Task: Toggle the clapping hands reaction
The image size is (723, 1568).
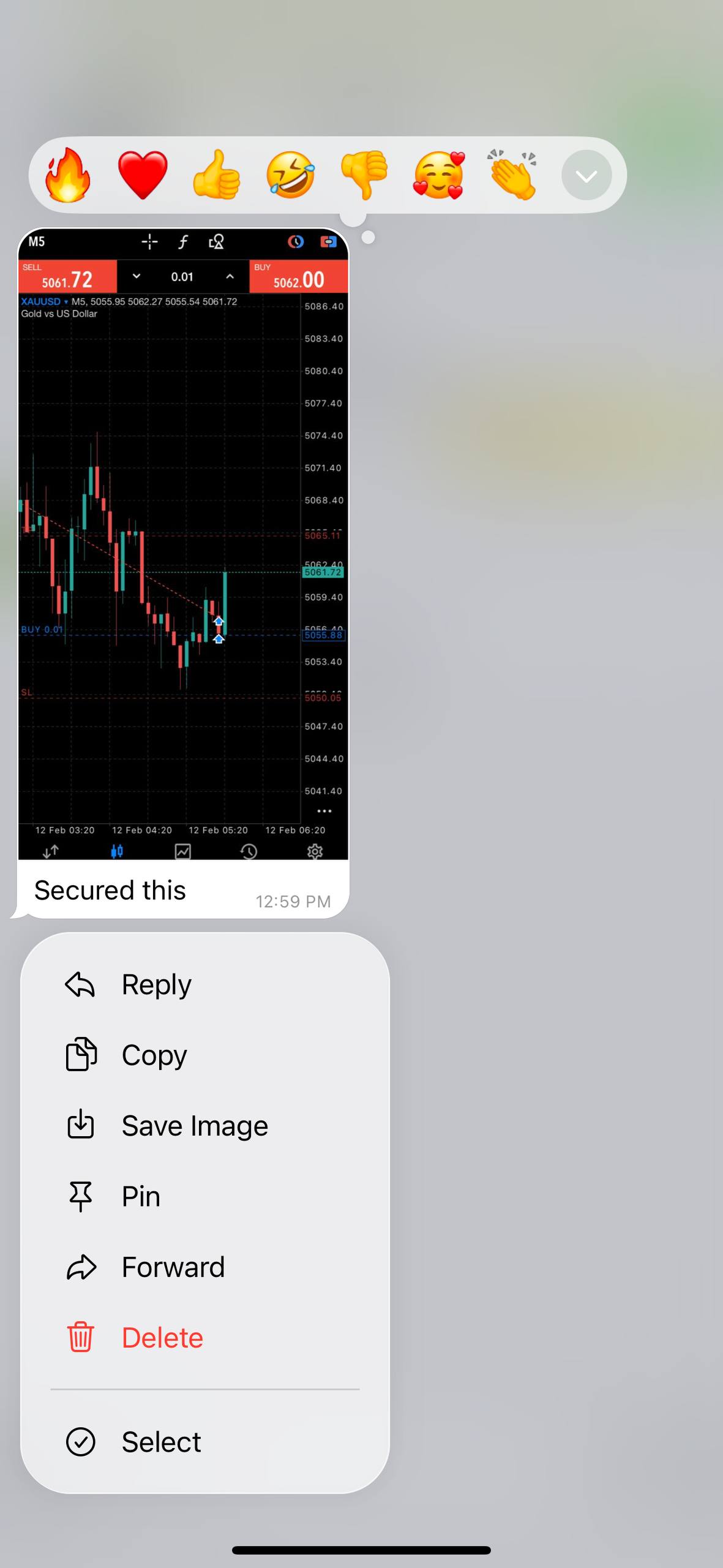Action: (x=513, y=175)
